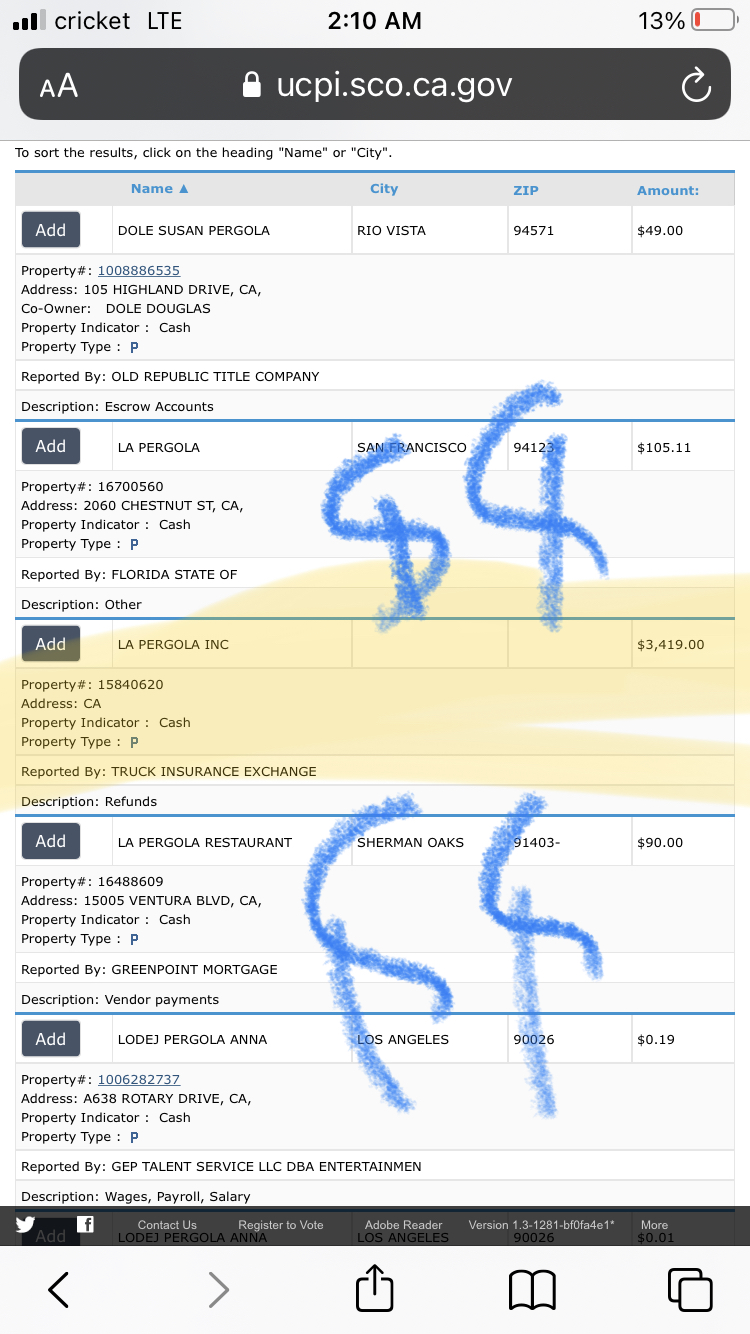The width and height of the screenshot is (750, 1334).
Task: Sort results by City heading
Action: [384, 188]
